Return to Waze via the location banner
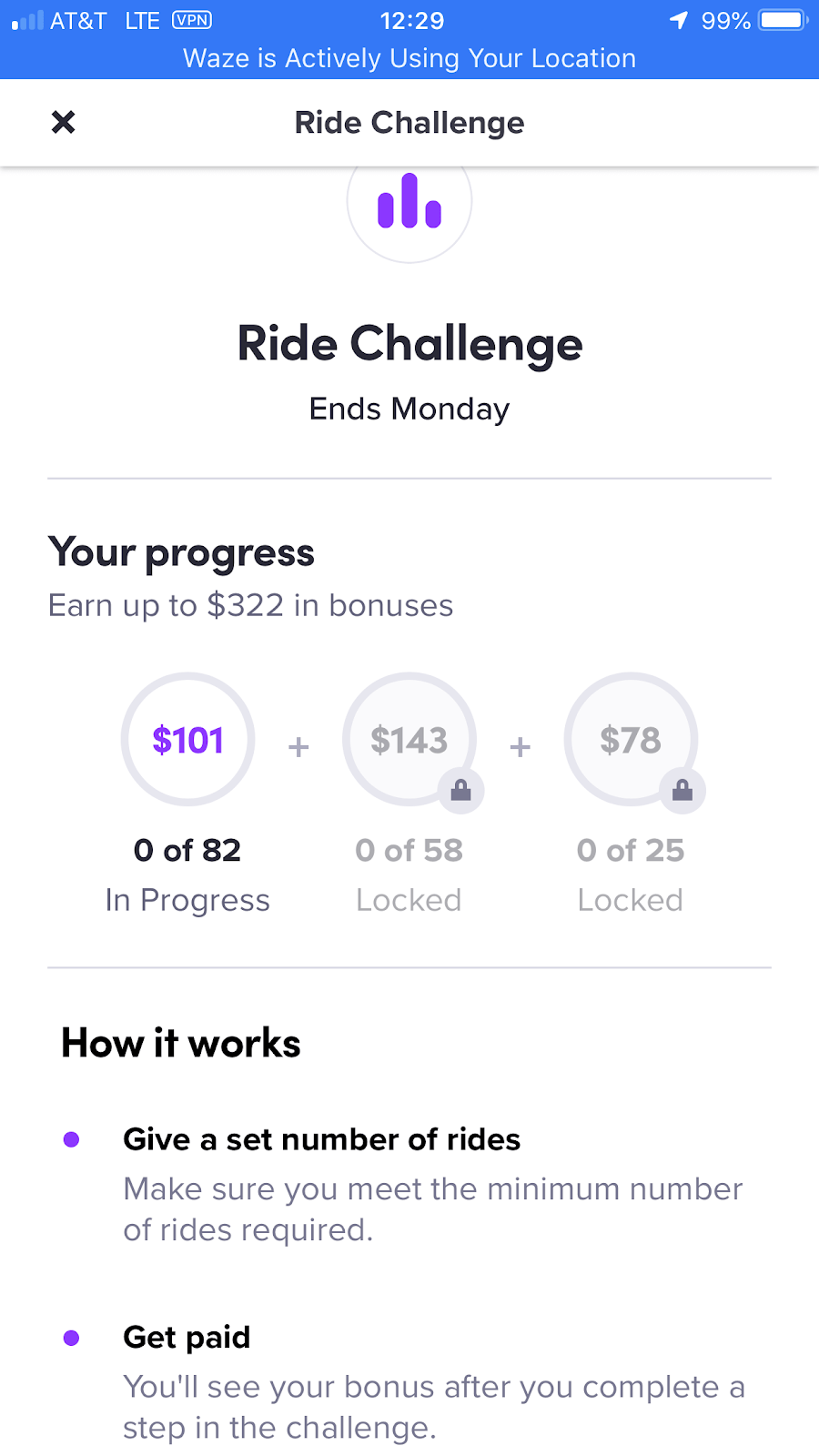Image resolution: width=819 pixels, height=1456 pixels. (x=409, y=58)
